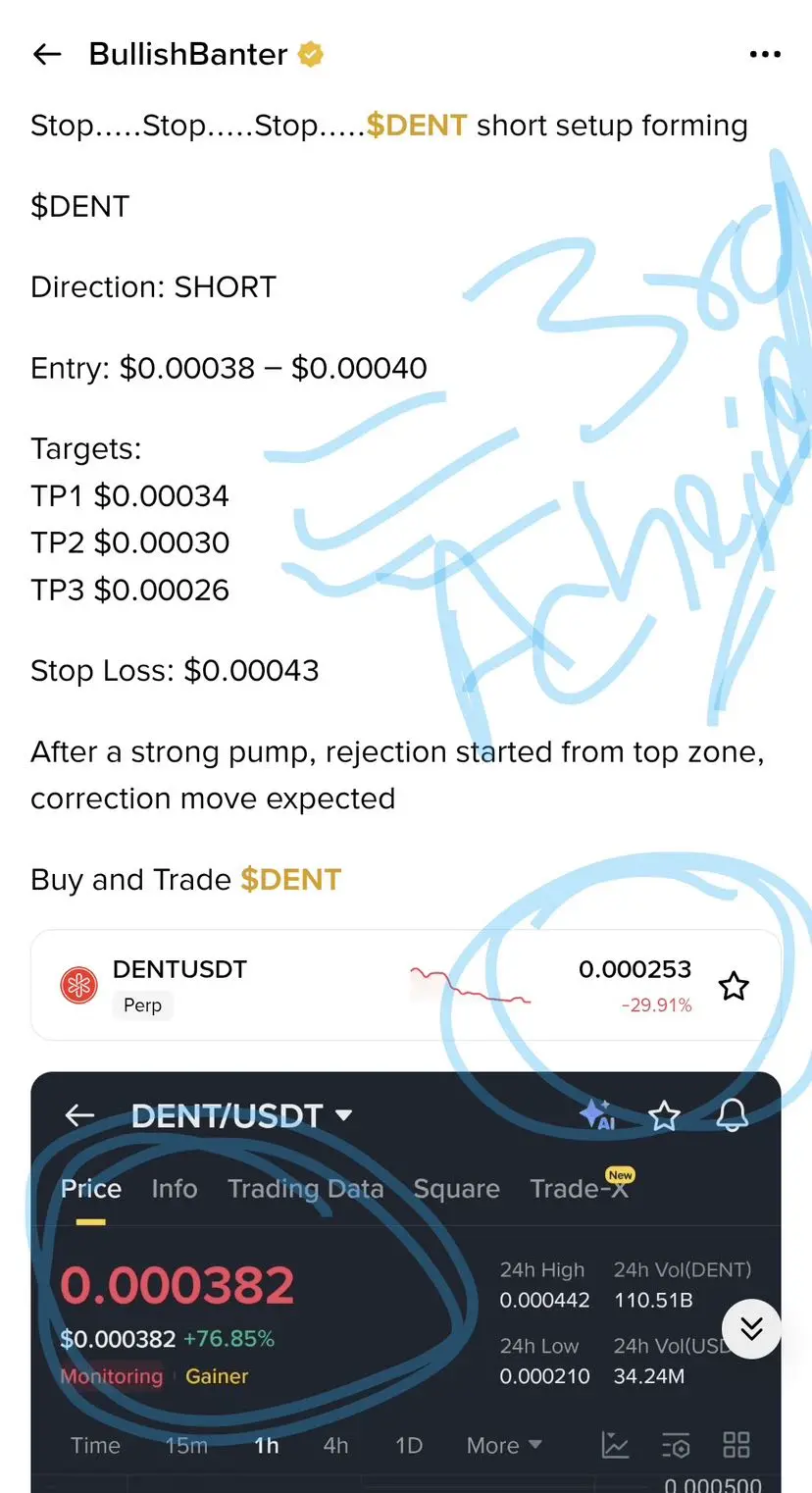Screen dimensions: 812x1493
Task: Open the $DENT tag in the headline
Action: point(416,126)
